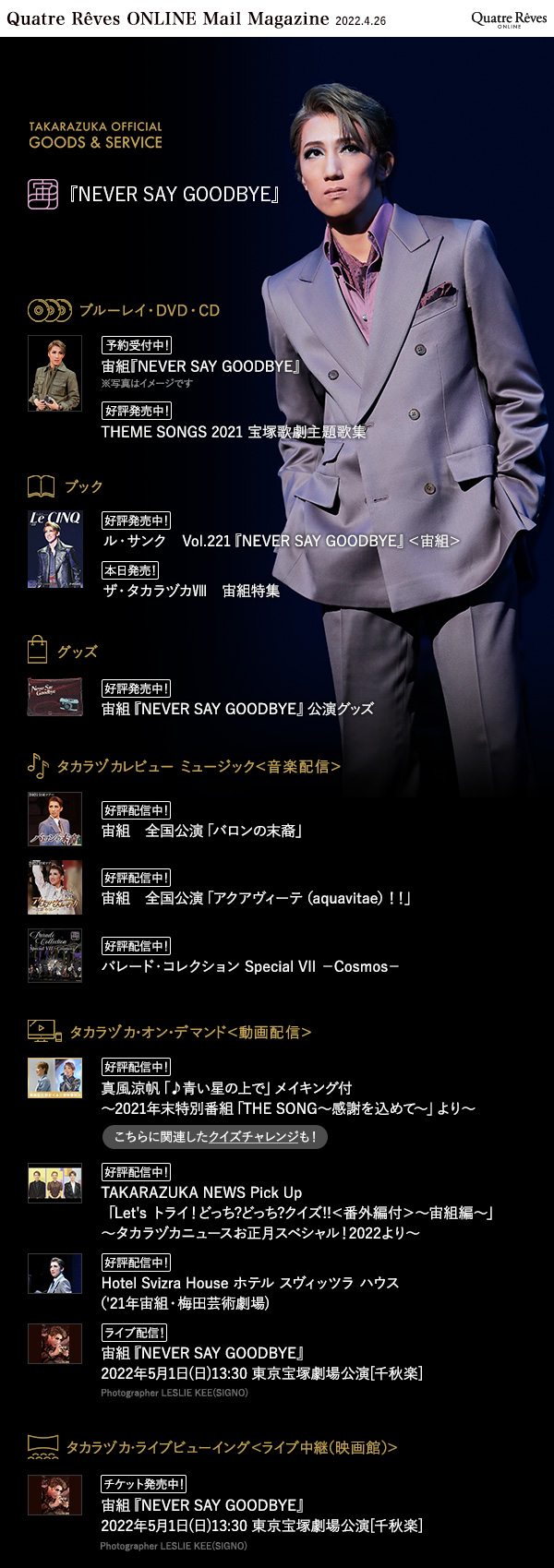Screen dimensions: 554x1568
Task: Open the Quatre Rêves ONLINE logo link
Action: click(509, 18)
